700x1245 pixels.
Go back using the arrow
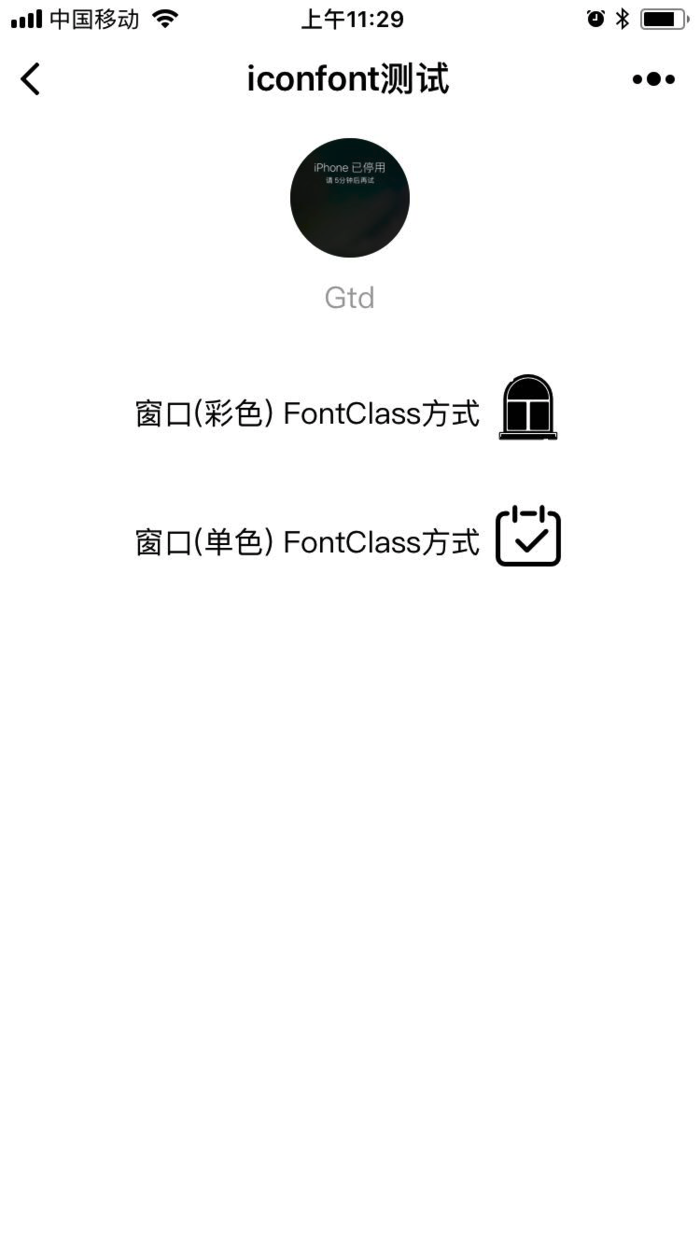click(31, 79)
